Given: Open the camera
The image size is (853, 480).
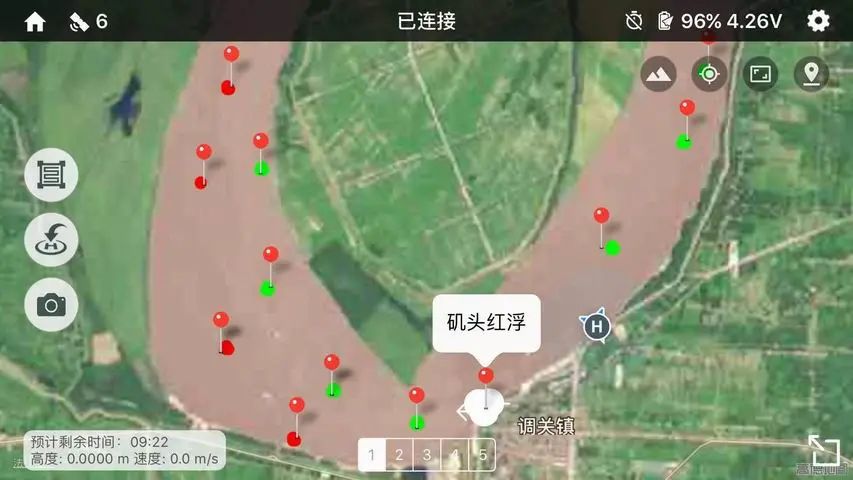Looking at the screenshot, I should pos(51,304).
